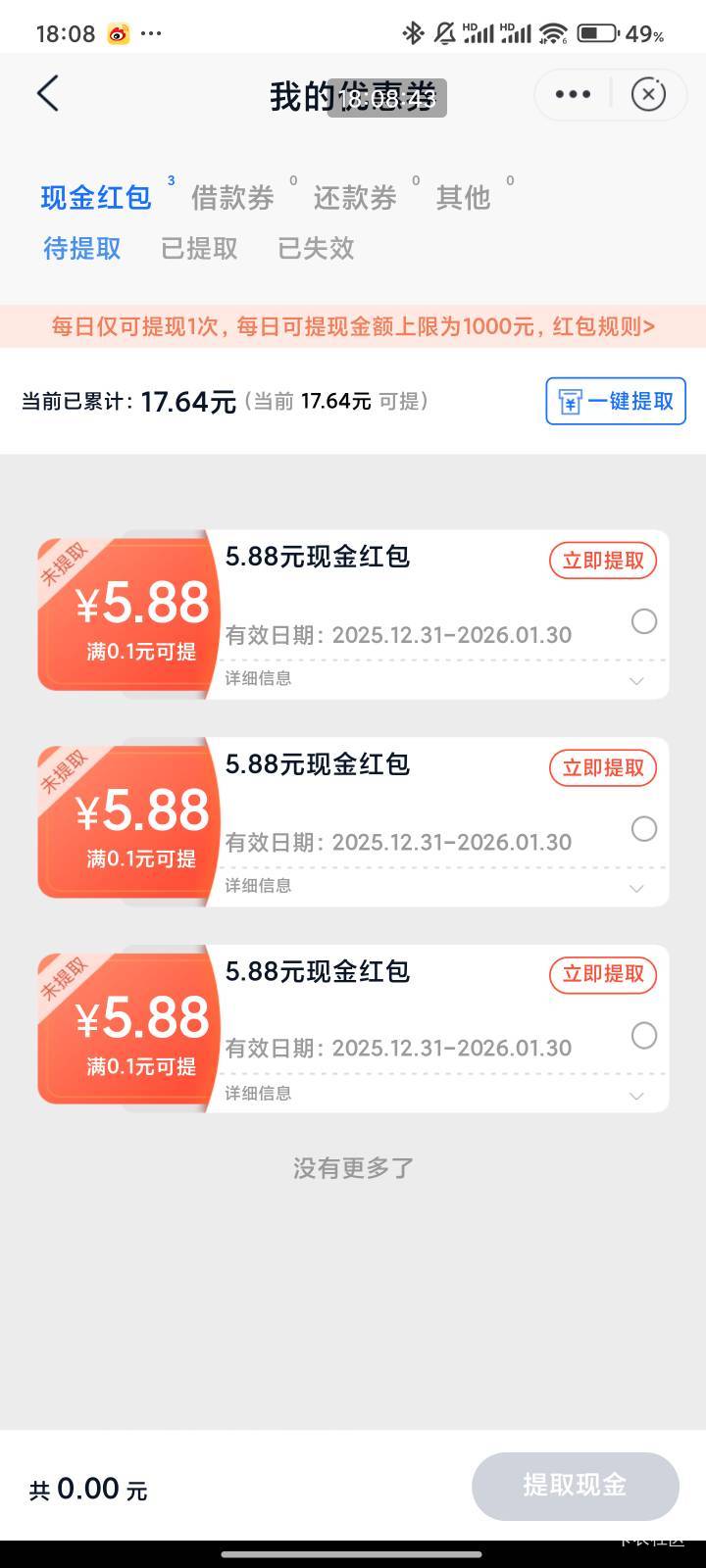
Task: Tap the 一键提取 button
Action: 616,402
